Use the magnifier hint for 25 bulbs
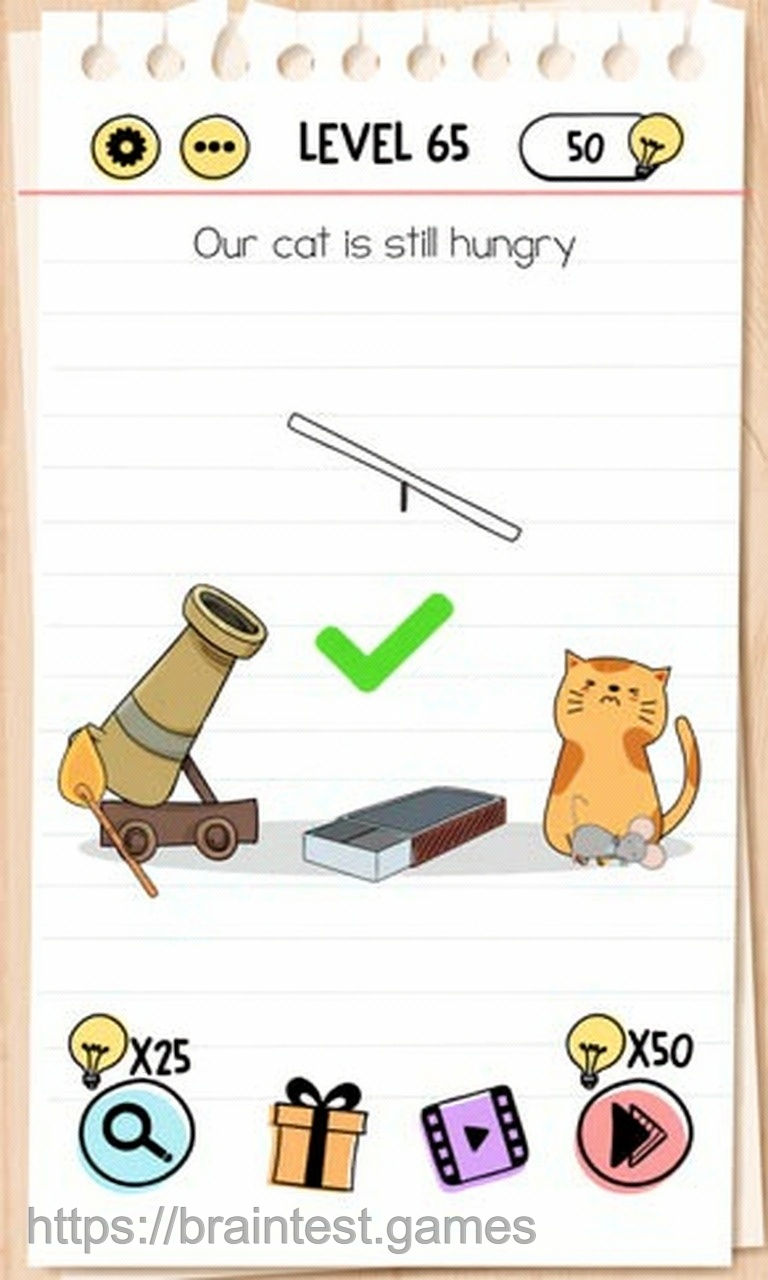The image size is (768, 1280). tap(136, 1132)
